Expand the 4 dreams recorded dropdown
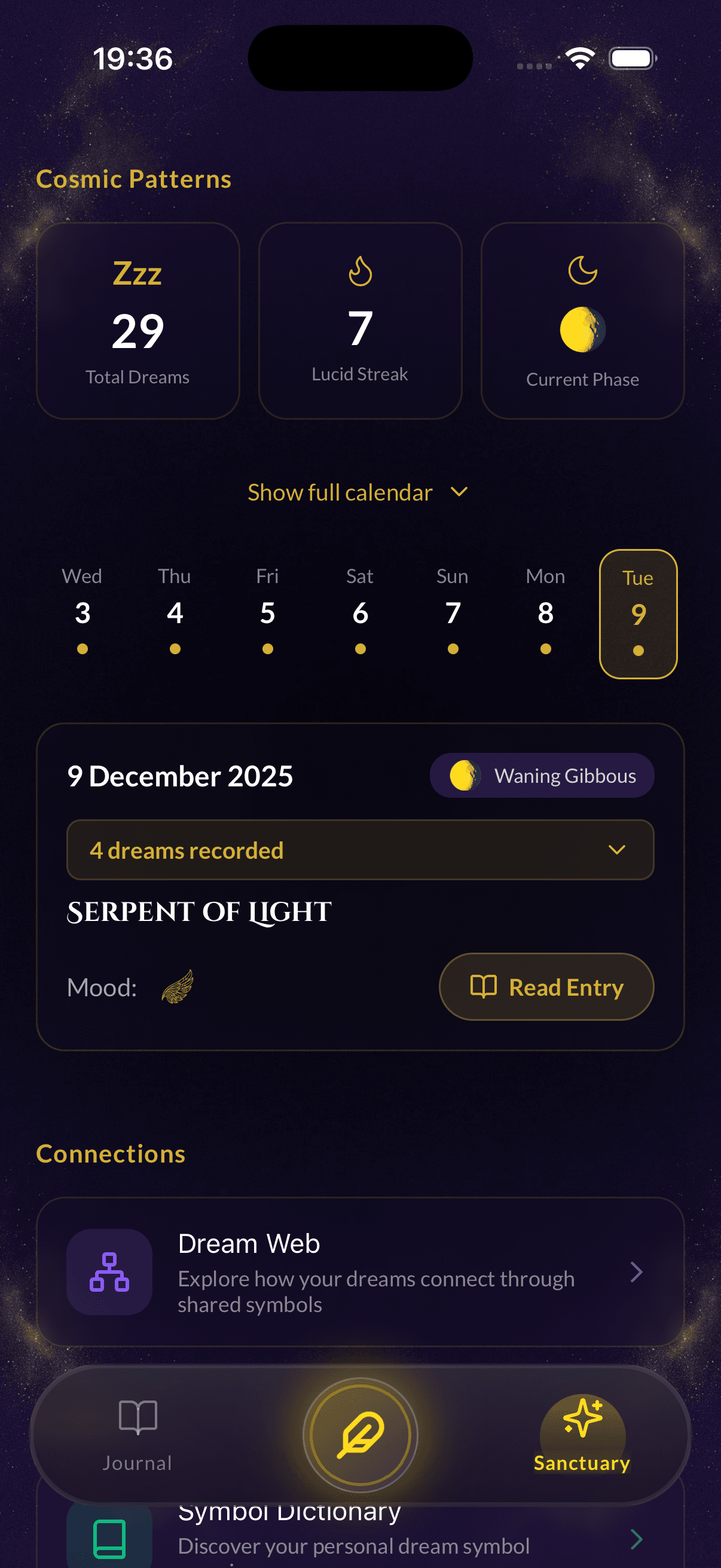Image resolution: width=721 pixels, height=1568 pixels. (360, 850)
